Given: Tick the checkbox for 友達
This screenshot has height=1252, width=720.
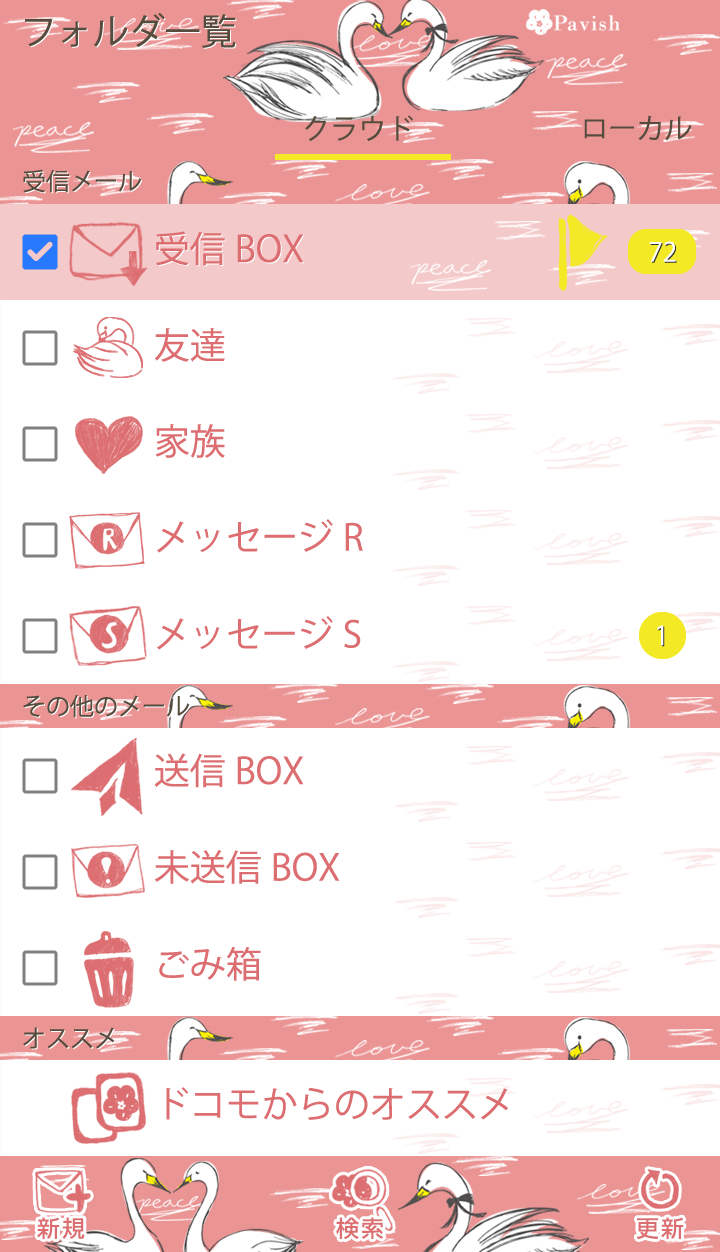Looking at the screenshot, I should 40,348.
